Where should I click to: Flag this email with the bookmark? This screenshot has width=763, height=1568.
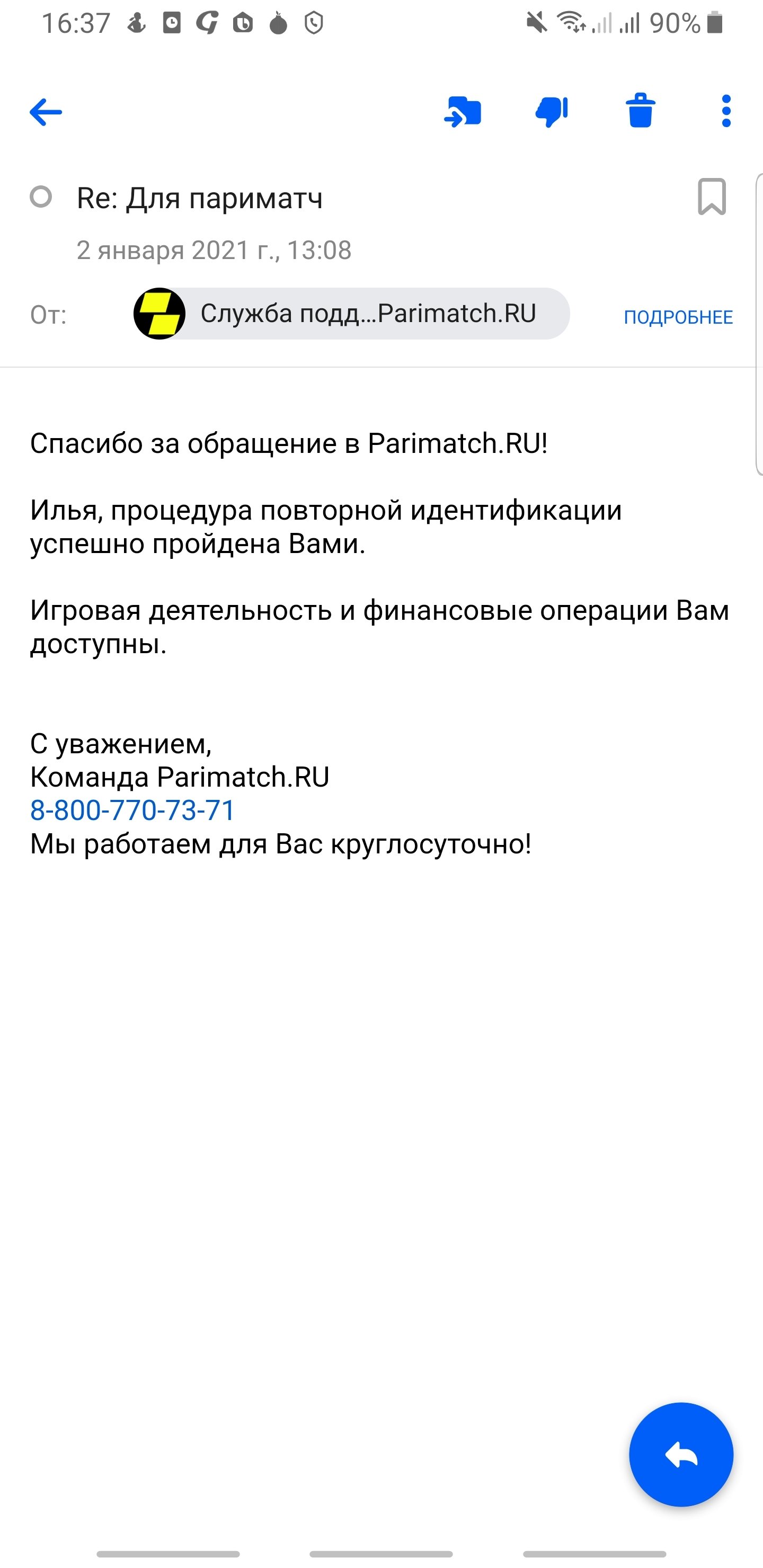click(x=711, y=197)
